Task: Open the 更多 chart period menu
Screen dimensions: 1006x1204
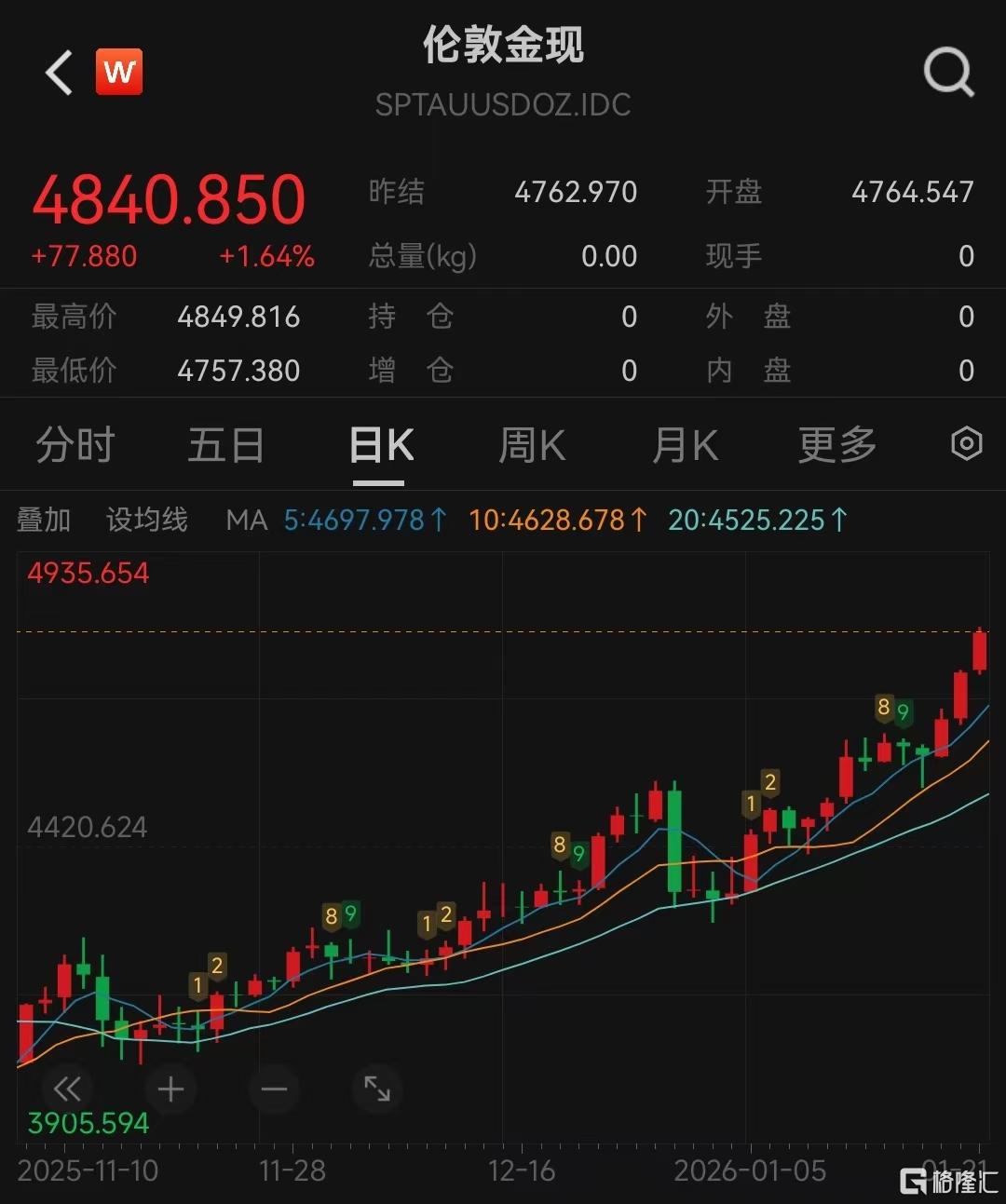Action: (x=836, y=444)
